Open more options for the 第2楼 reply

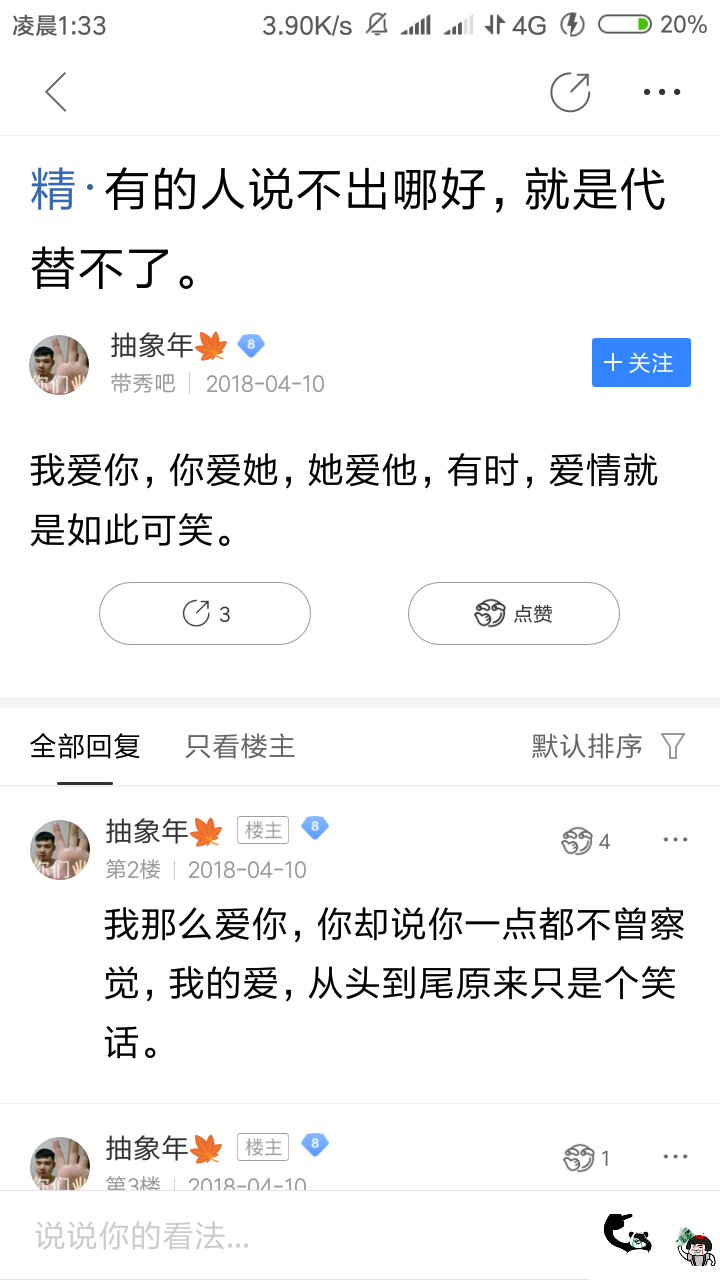[x=675, y=840]
